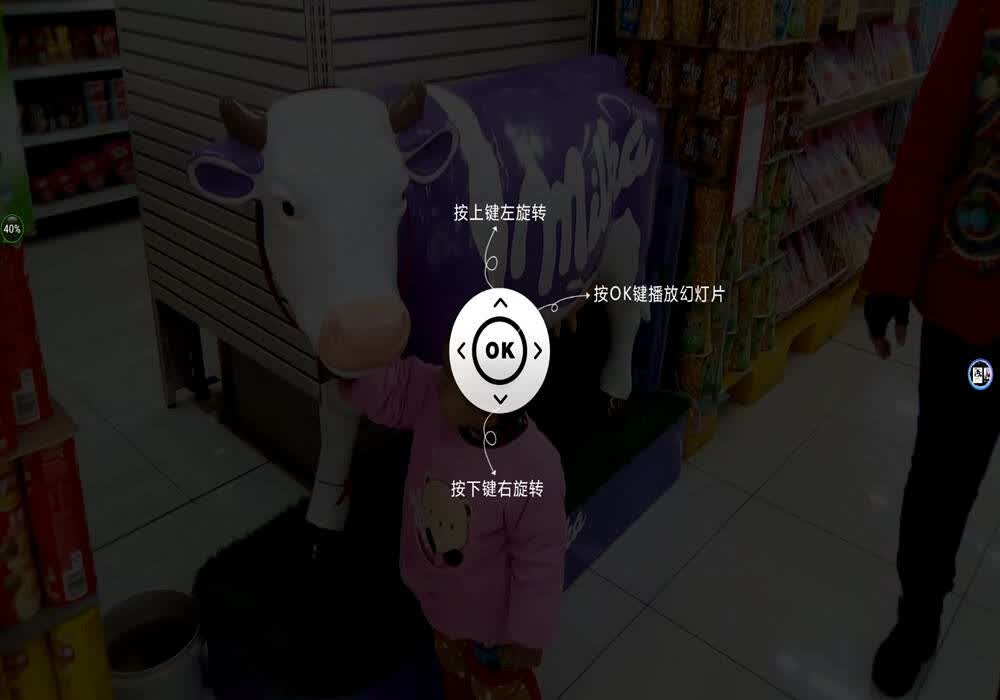The height and width of the screenshot is (700, 1000).
Task: Tap the up arrow to rotate left
Action: pyautogui.click(x=501, y=303)
